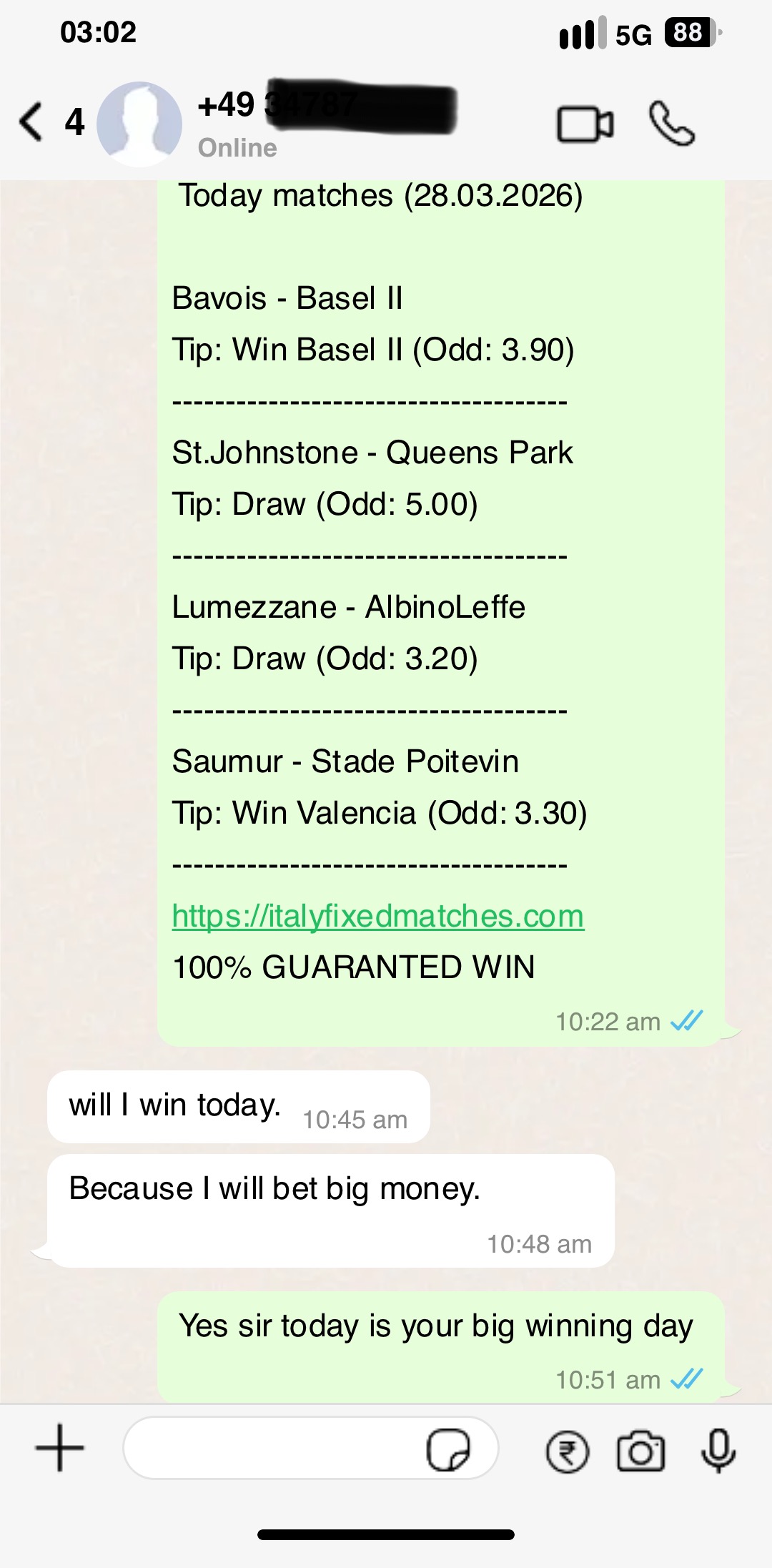Focus the message text field

click(x=272, y=1449)
